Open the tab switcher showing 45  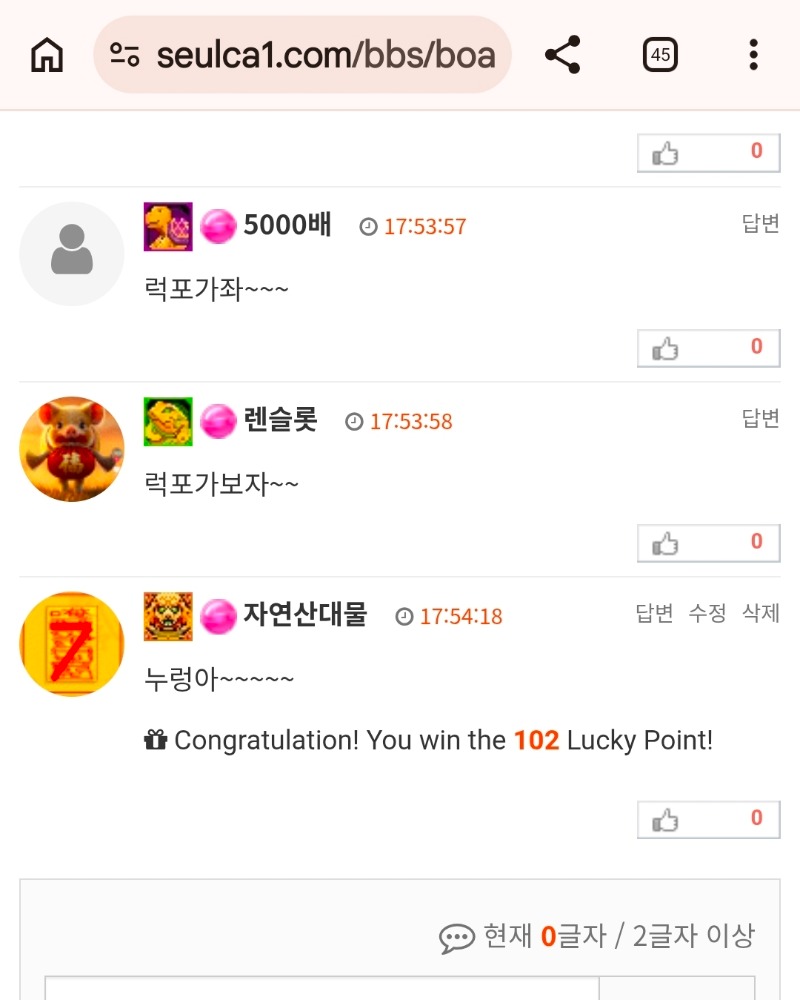coord(660,55)
